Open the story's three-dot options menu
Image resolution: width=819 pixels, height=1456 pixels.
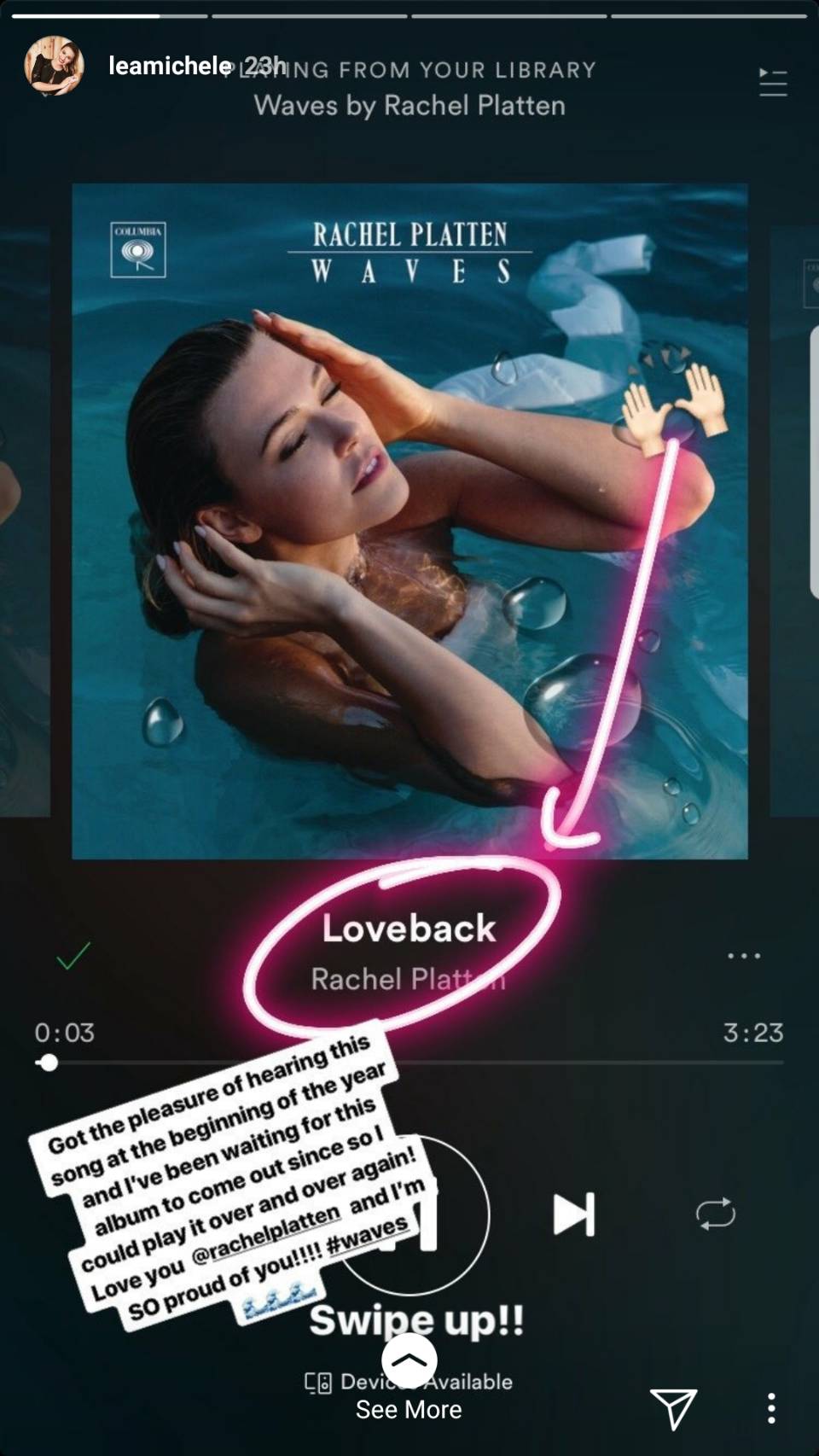(x=771, y=1407)
